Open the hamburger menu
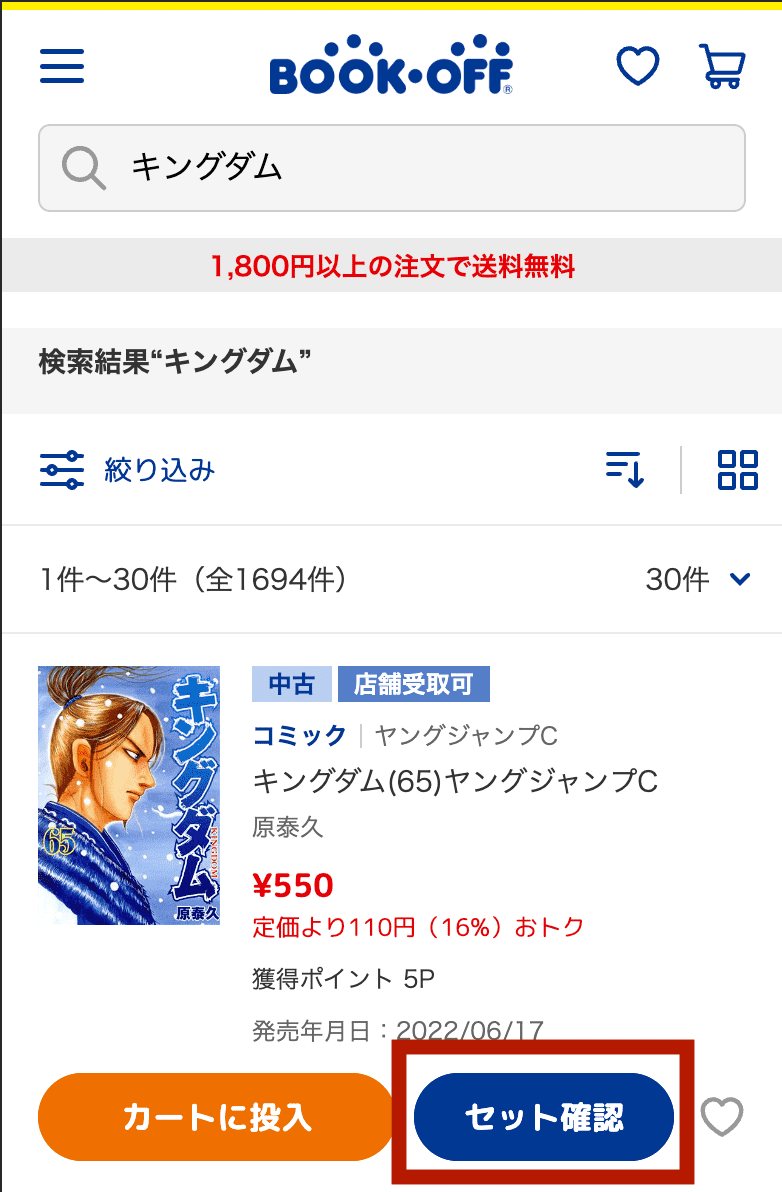Viewport: 782px width, 1192px height. pyautogui.click(x=62, y=66)
